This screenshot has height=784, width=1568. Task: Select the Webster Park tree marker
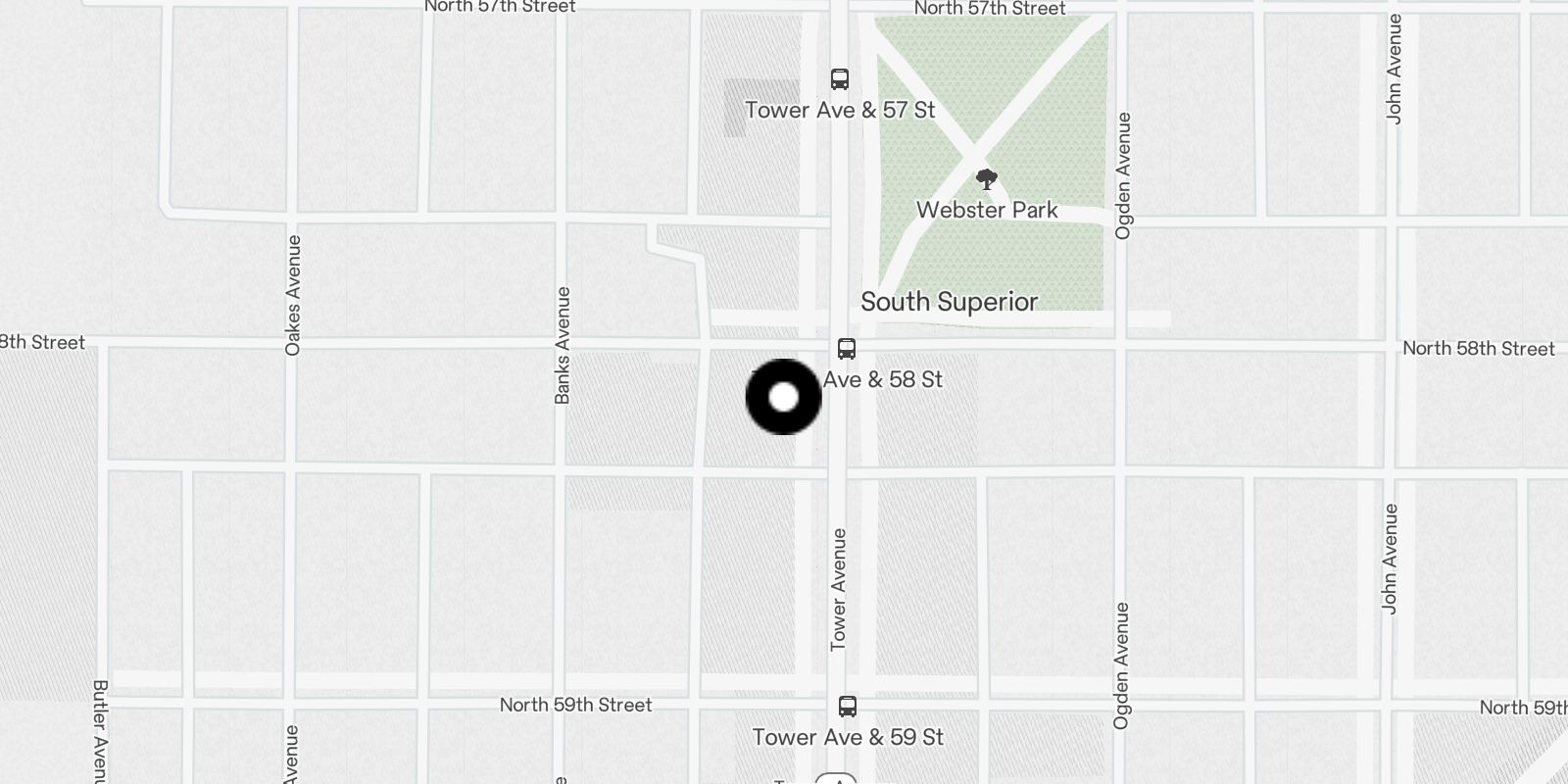click(x=987, y=179)
